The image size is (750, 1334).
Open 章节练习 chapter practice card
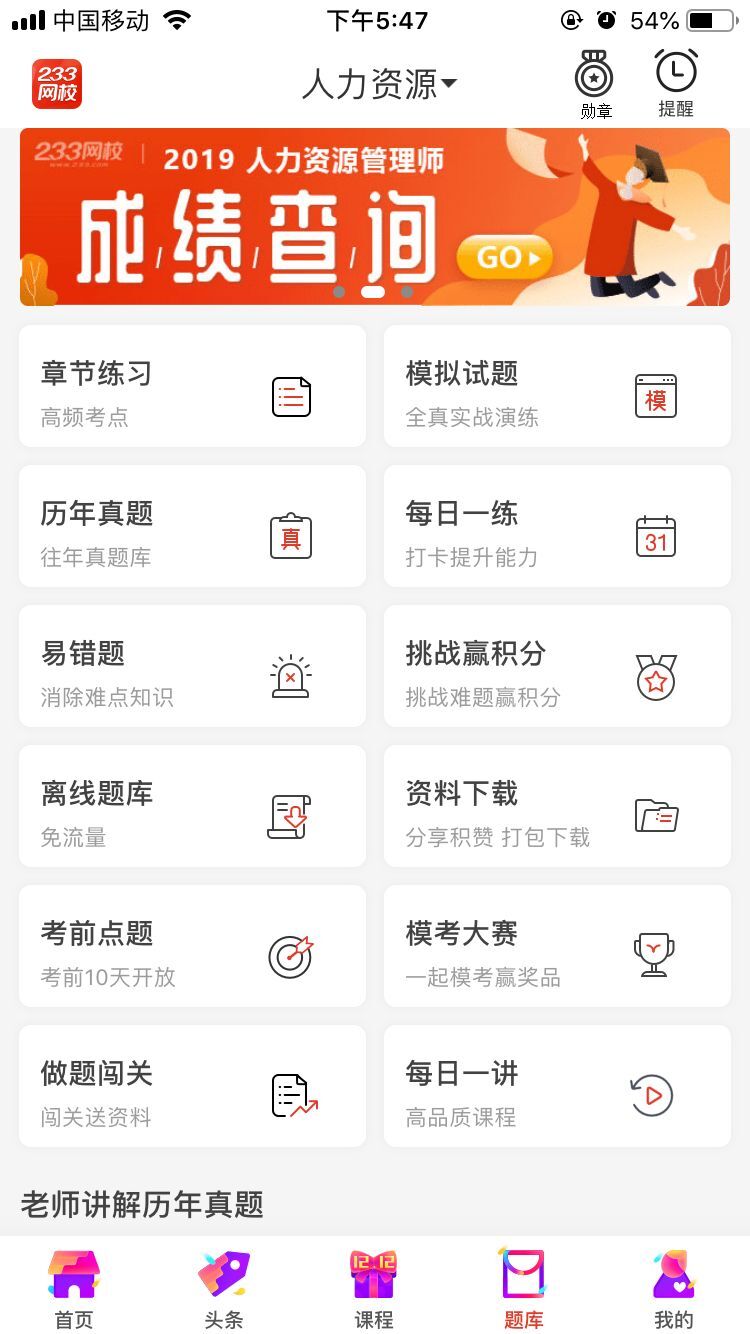point(192,387)
